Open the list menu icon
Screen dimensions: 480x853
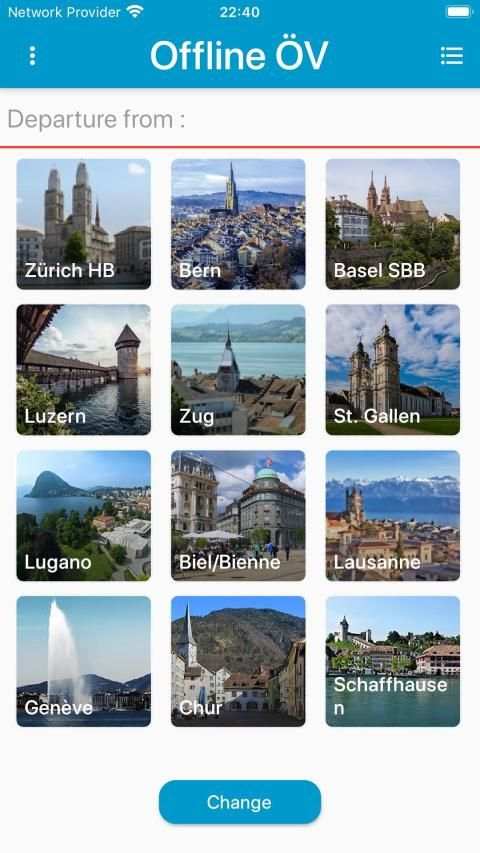(x=452, y=55)
